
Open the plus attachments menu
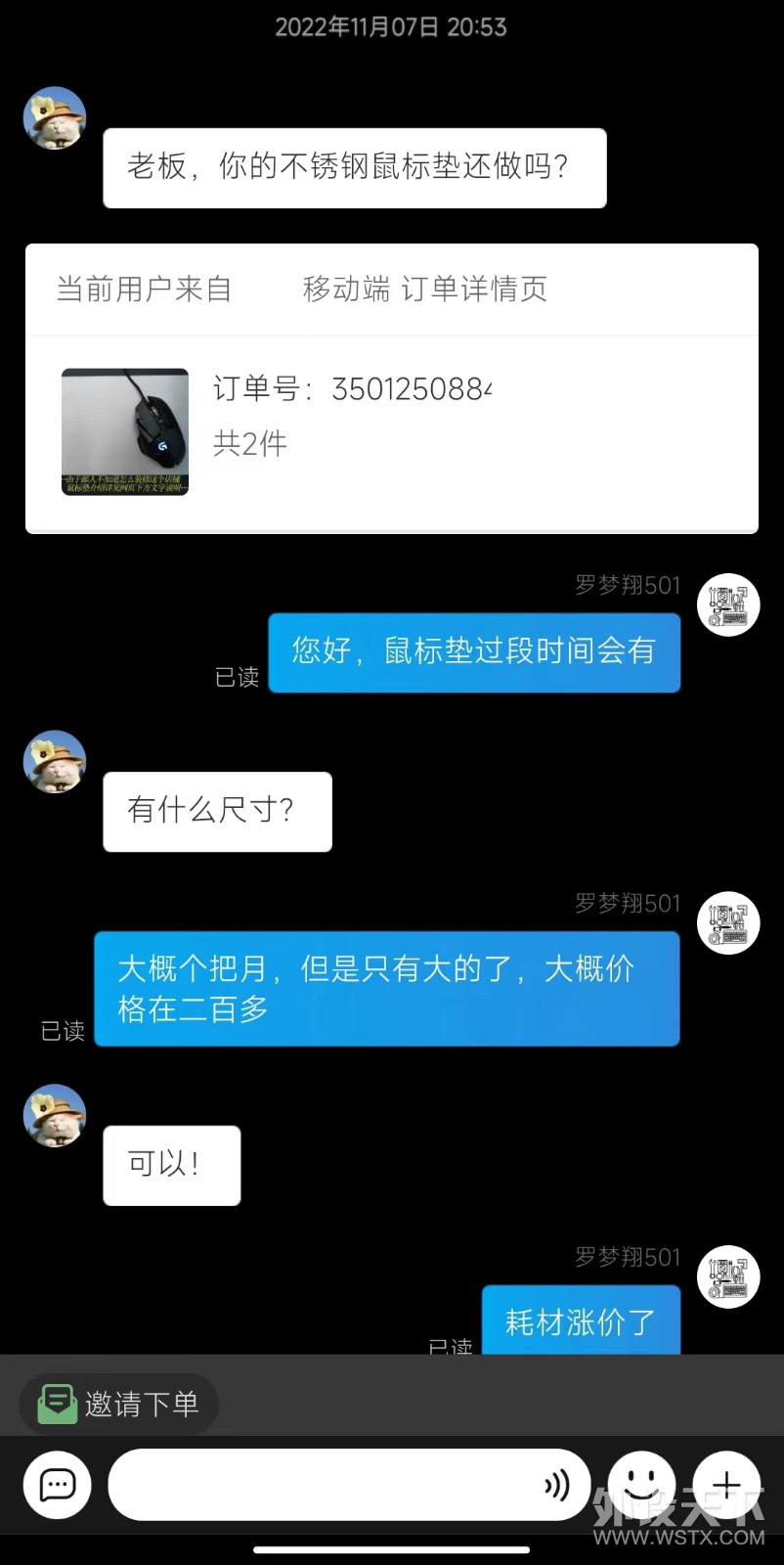(726, 1485)
